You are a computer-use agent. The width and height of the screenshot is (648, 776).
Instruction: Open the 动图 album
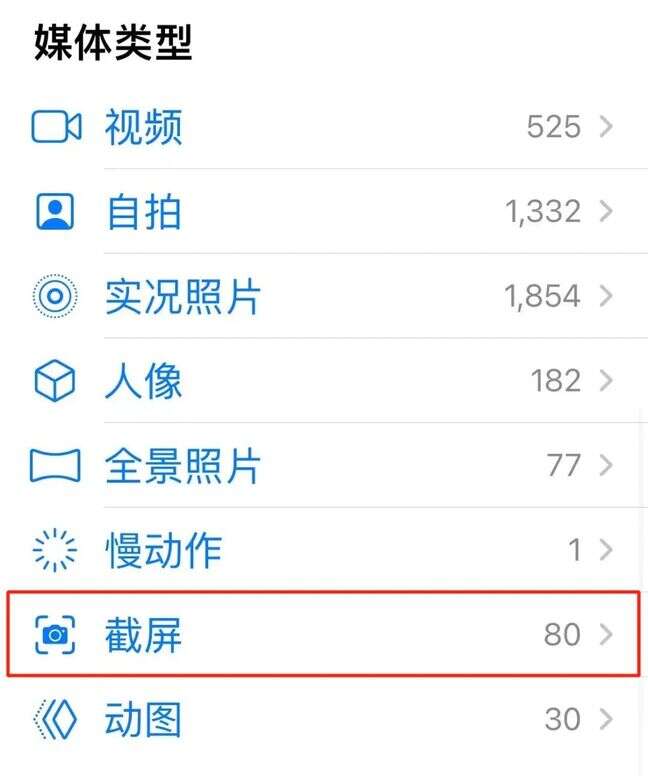tap(144, 719)
